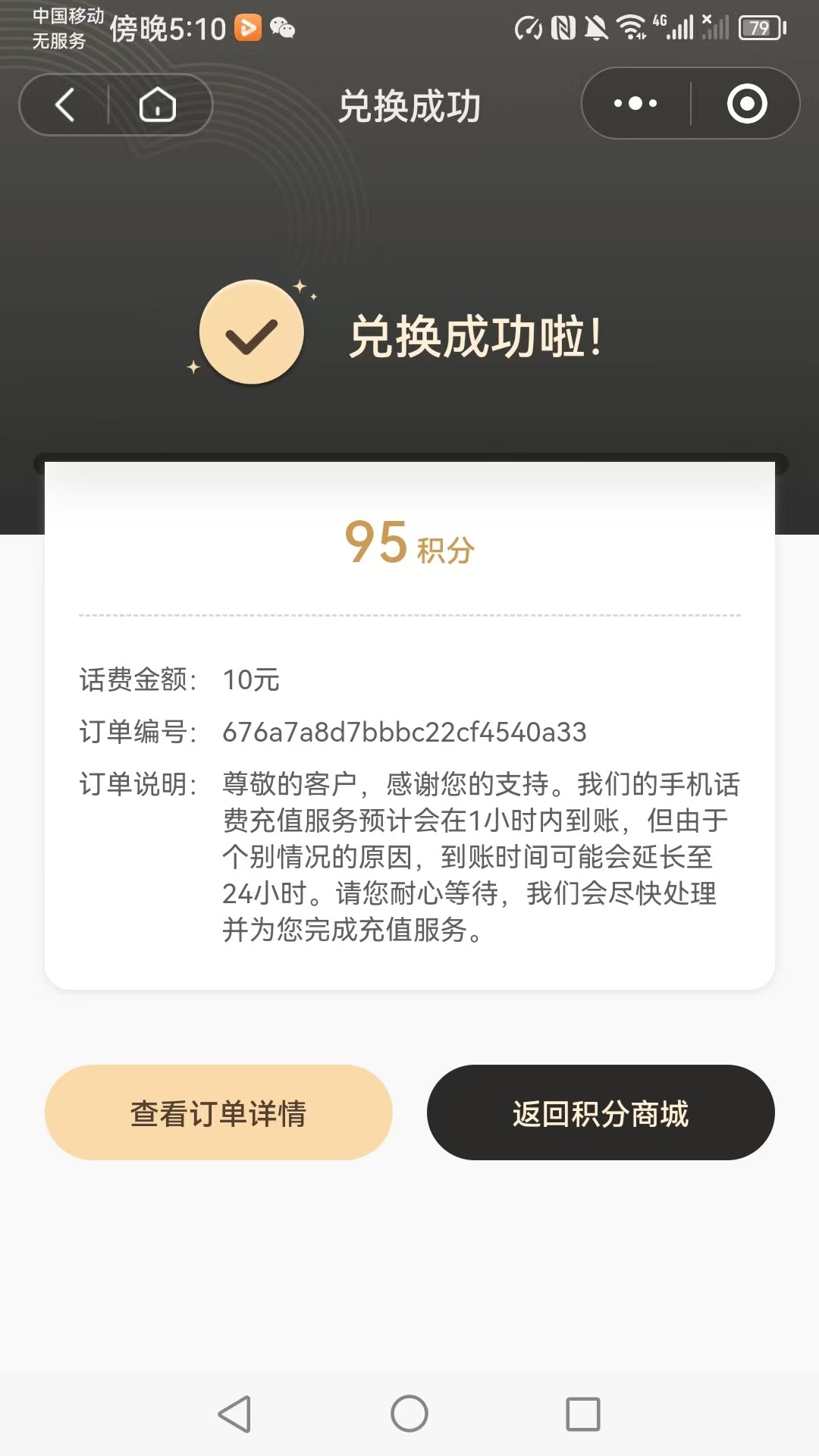The image size is (819, 1456).
Task: Tap 返回积分商城 to return to the points mall
Action: [600, 1112]
